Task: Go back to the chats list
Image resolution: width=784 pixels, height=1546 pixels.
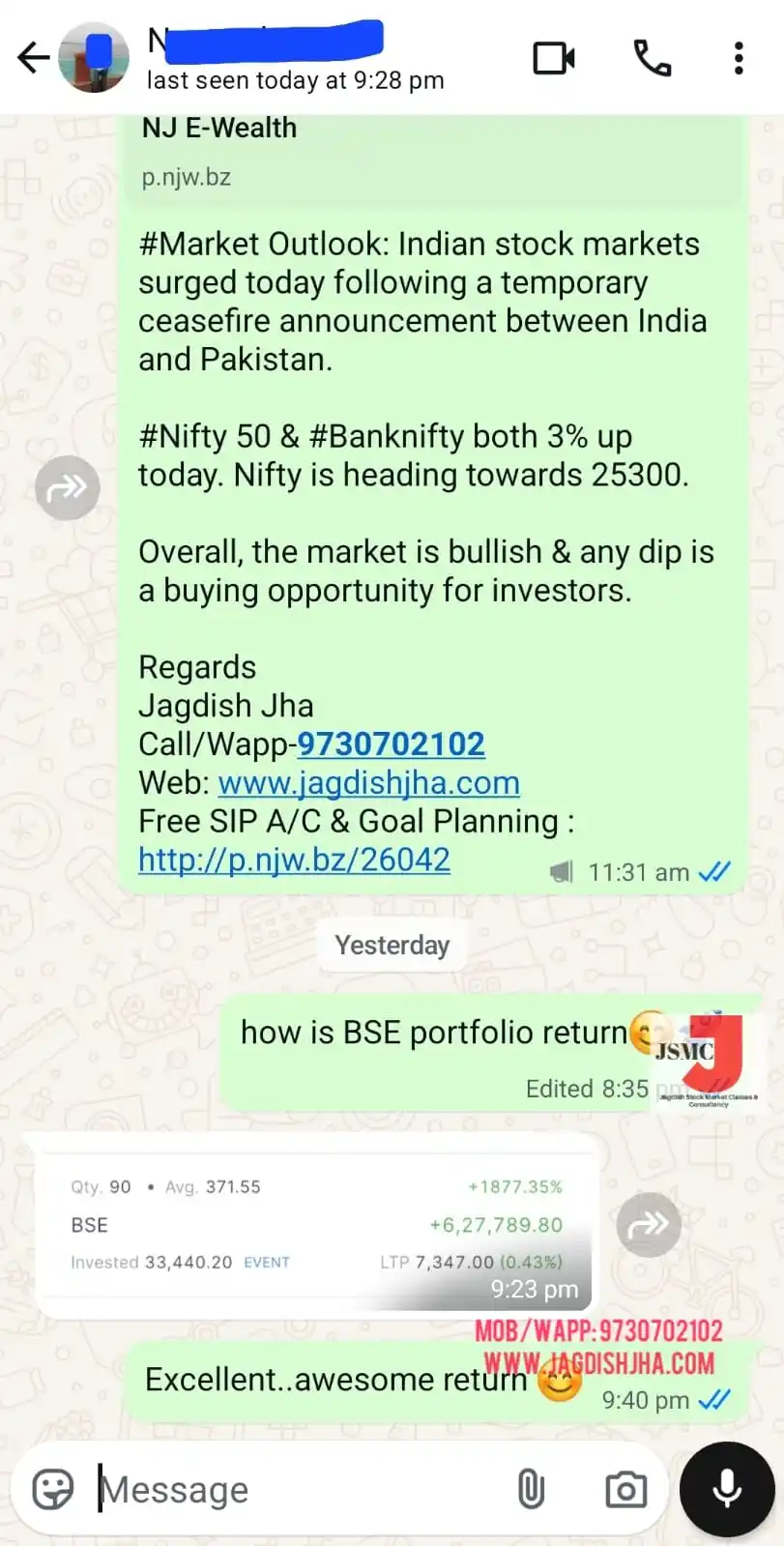Action: (x=33, y=58)
